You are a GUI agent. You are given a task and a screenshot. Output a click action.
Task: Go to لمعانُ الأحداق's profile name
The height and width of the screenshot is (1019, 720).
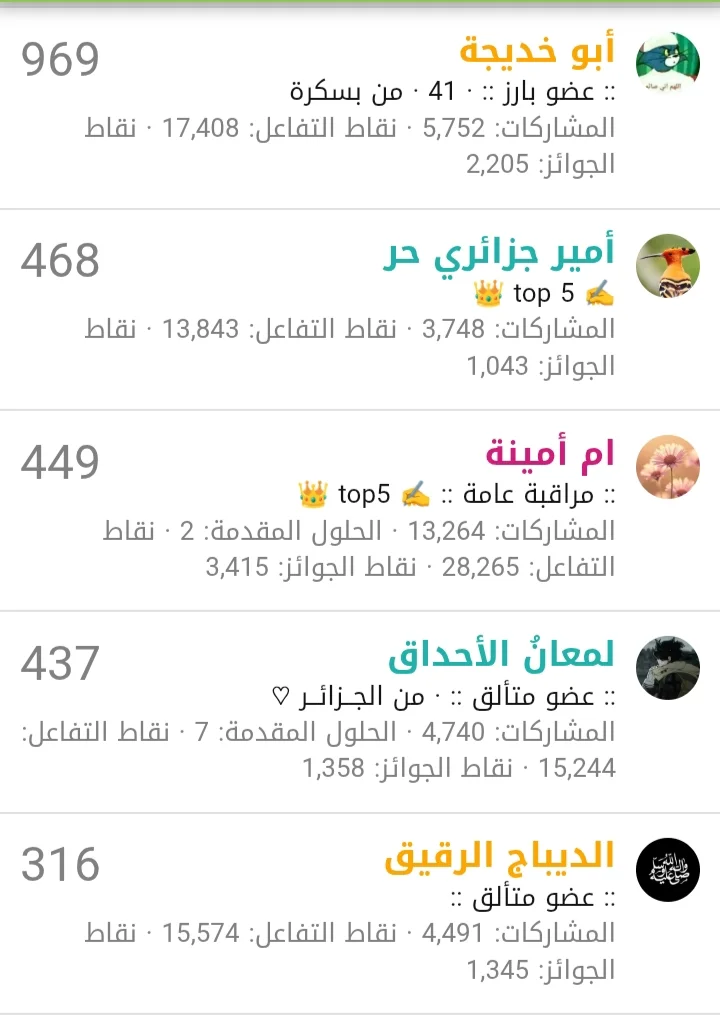pos(501,656)
